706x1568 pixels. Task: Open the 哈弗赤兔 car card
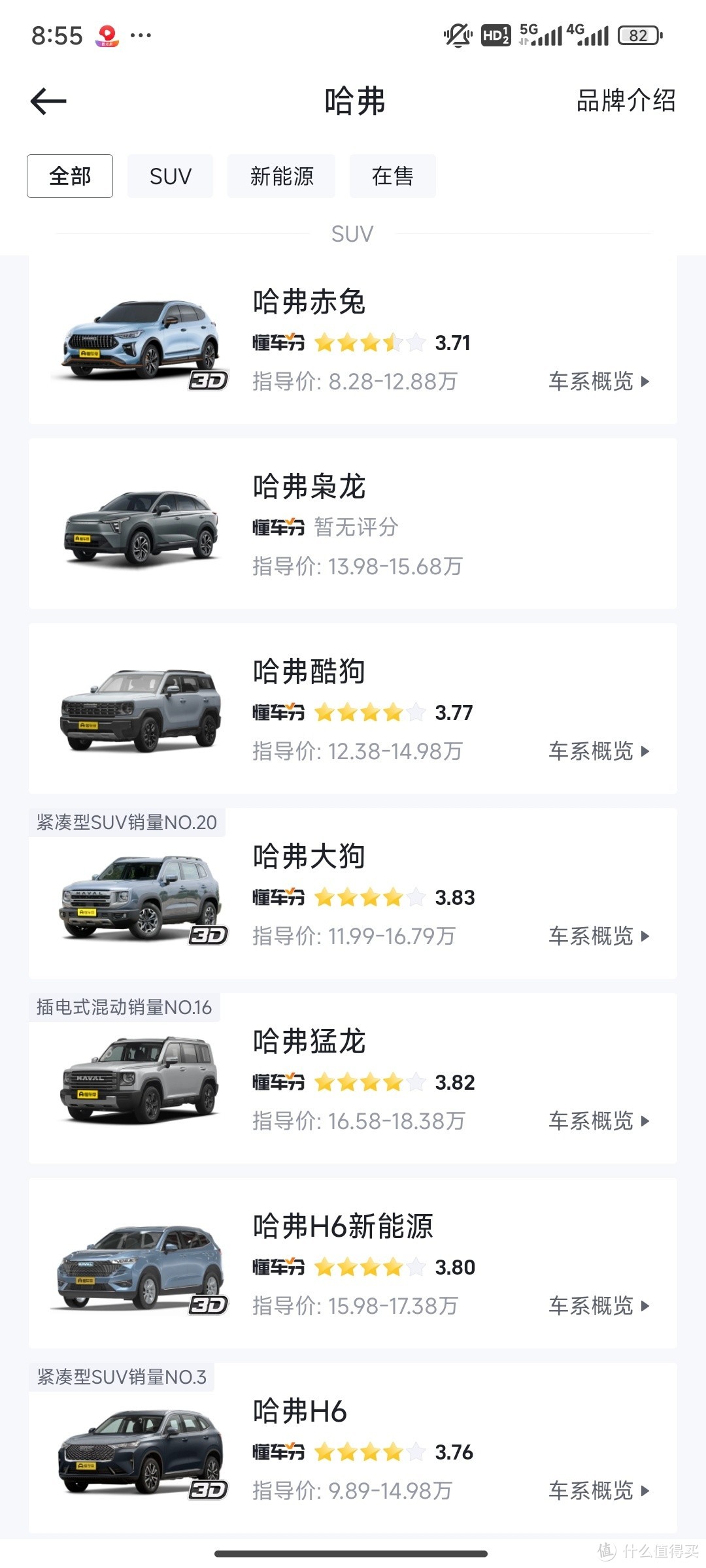353,340
